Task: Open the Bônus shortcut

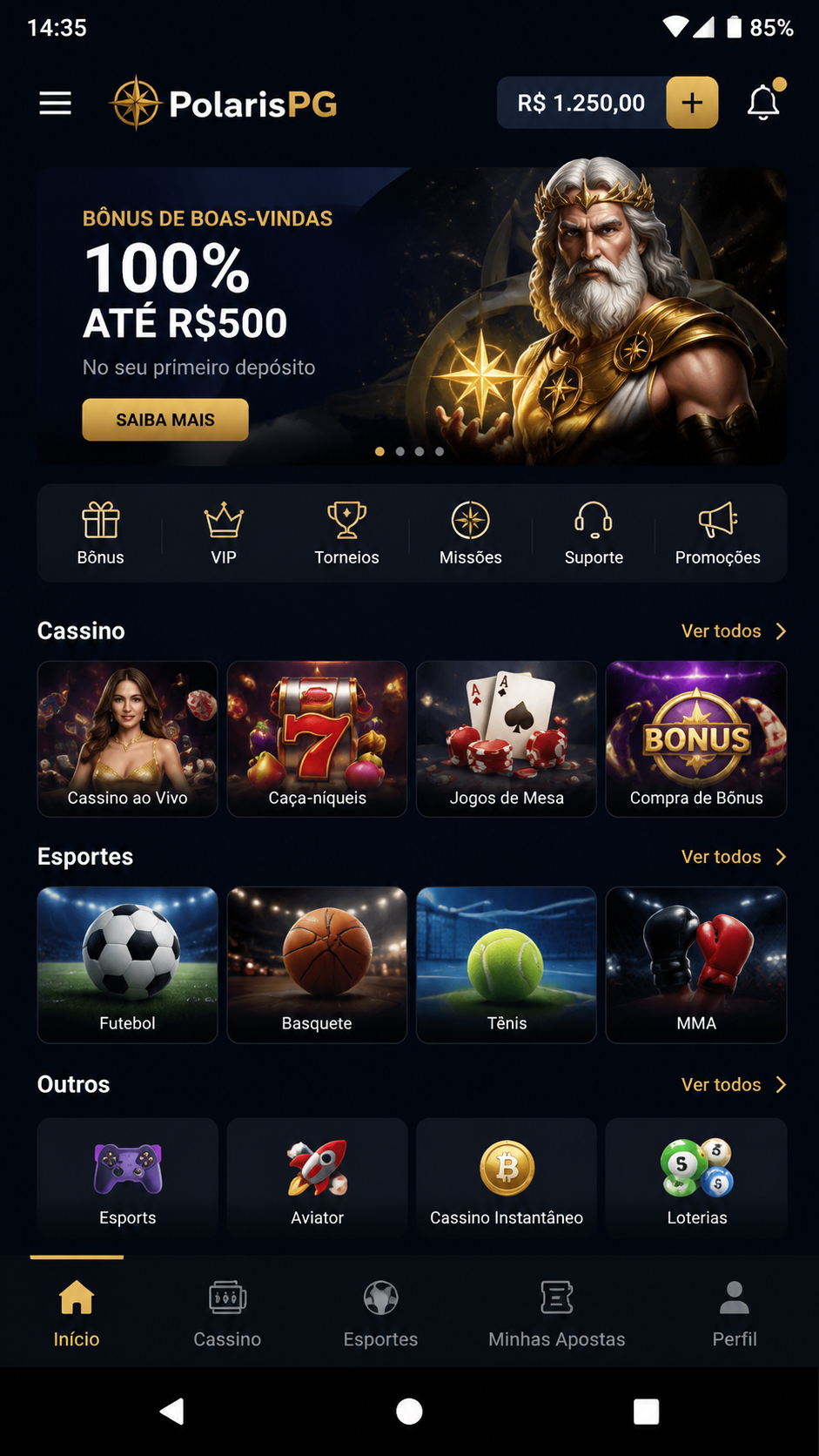Action: tap(101, 534)
